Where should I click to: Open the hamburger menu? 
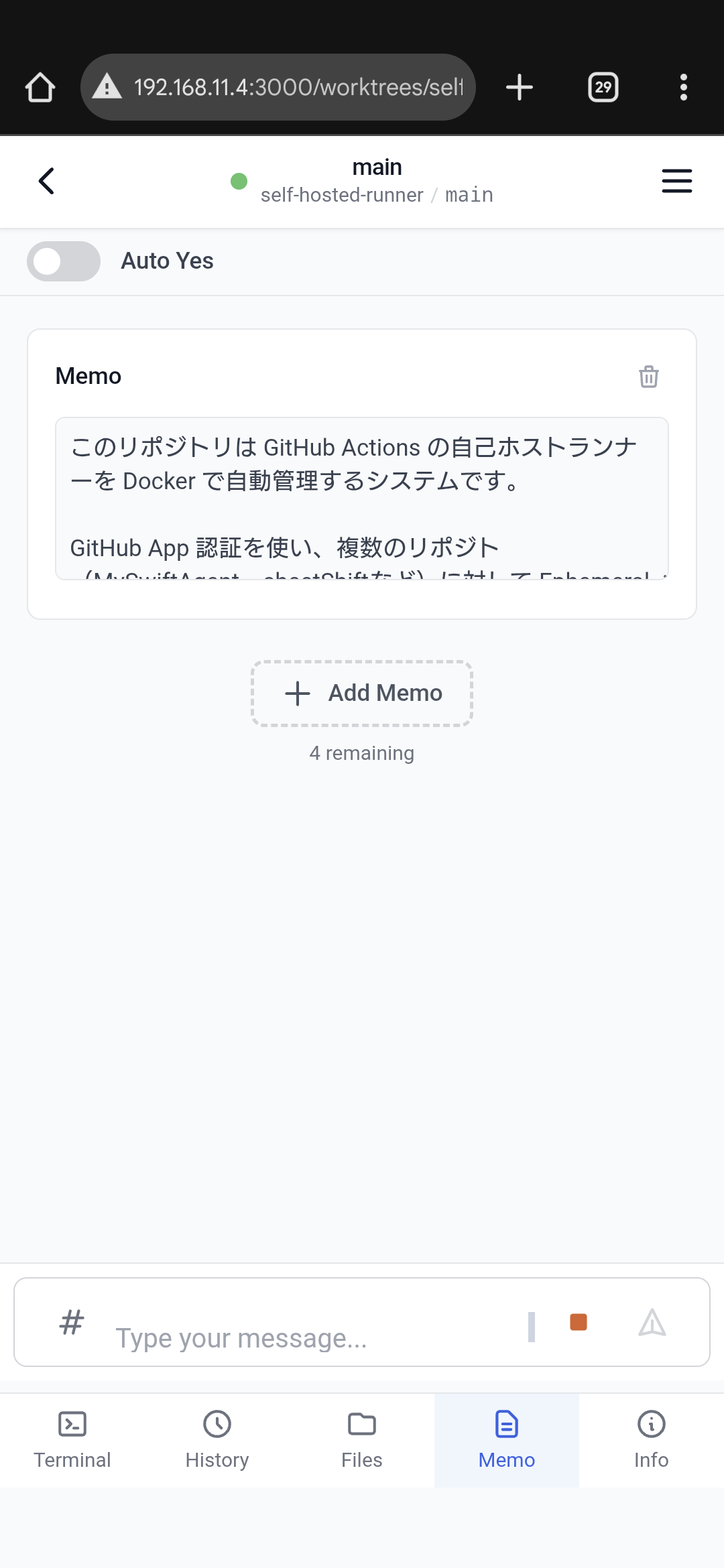pyautogui.click(x=676, y=181)
